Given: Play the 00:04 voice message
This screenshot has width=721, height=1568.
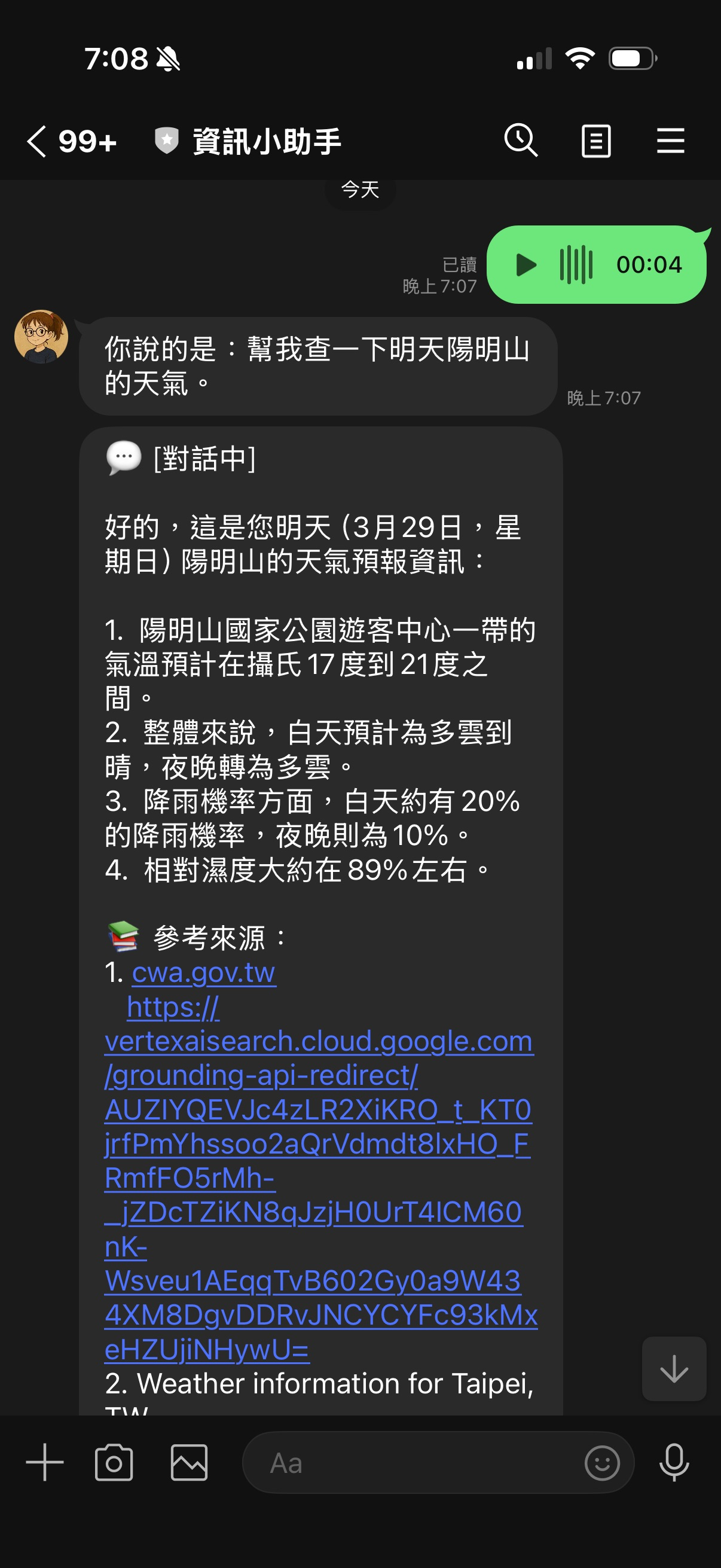Looking at the screenshot, I should (526, 265).
